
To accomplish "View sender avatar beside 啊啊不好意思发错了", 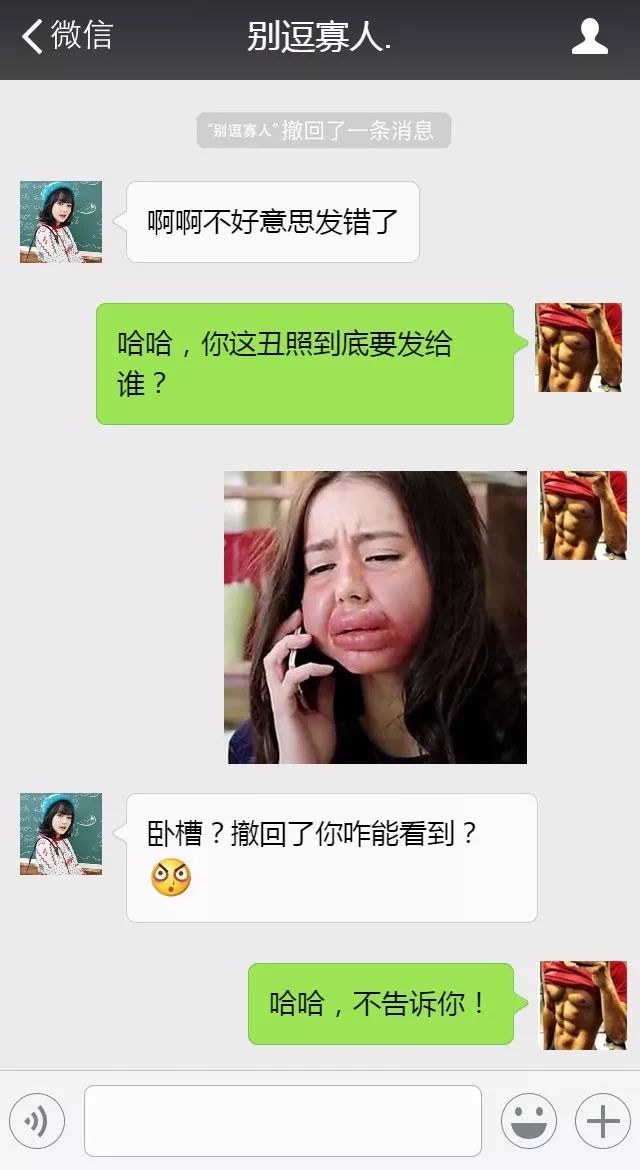I will tap(60, 222).
